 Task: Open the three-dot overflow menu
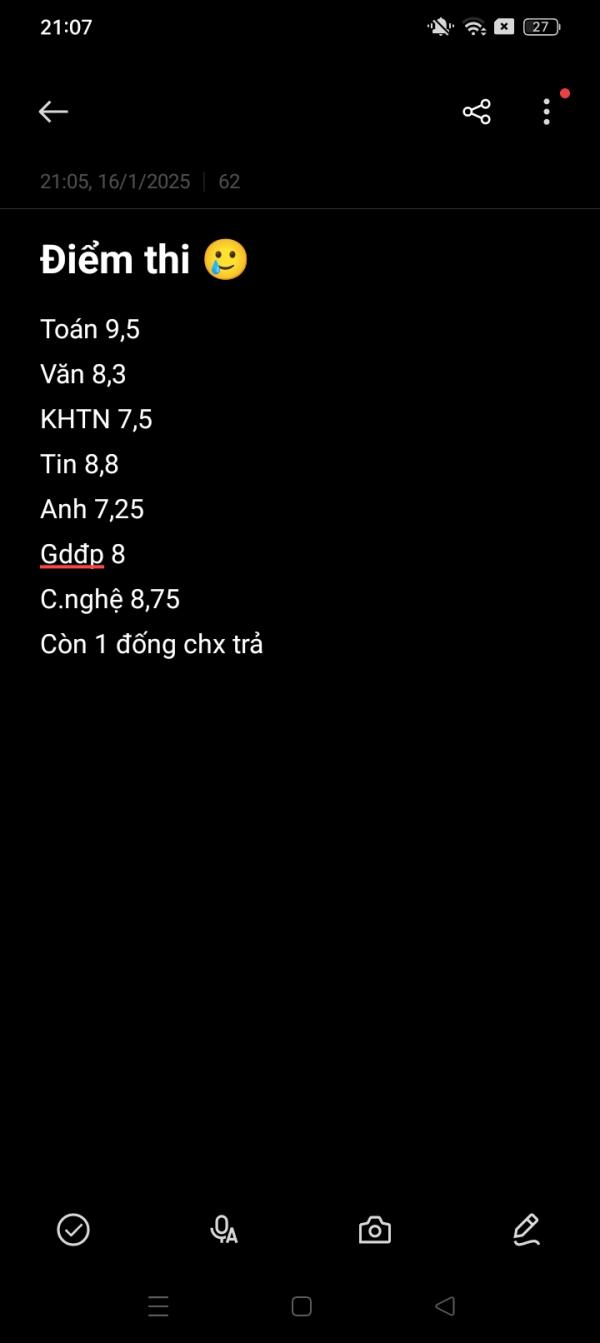click(x=546, y=112)
